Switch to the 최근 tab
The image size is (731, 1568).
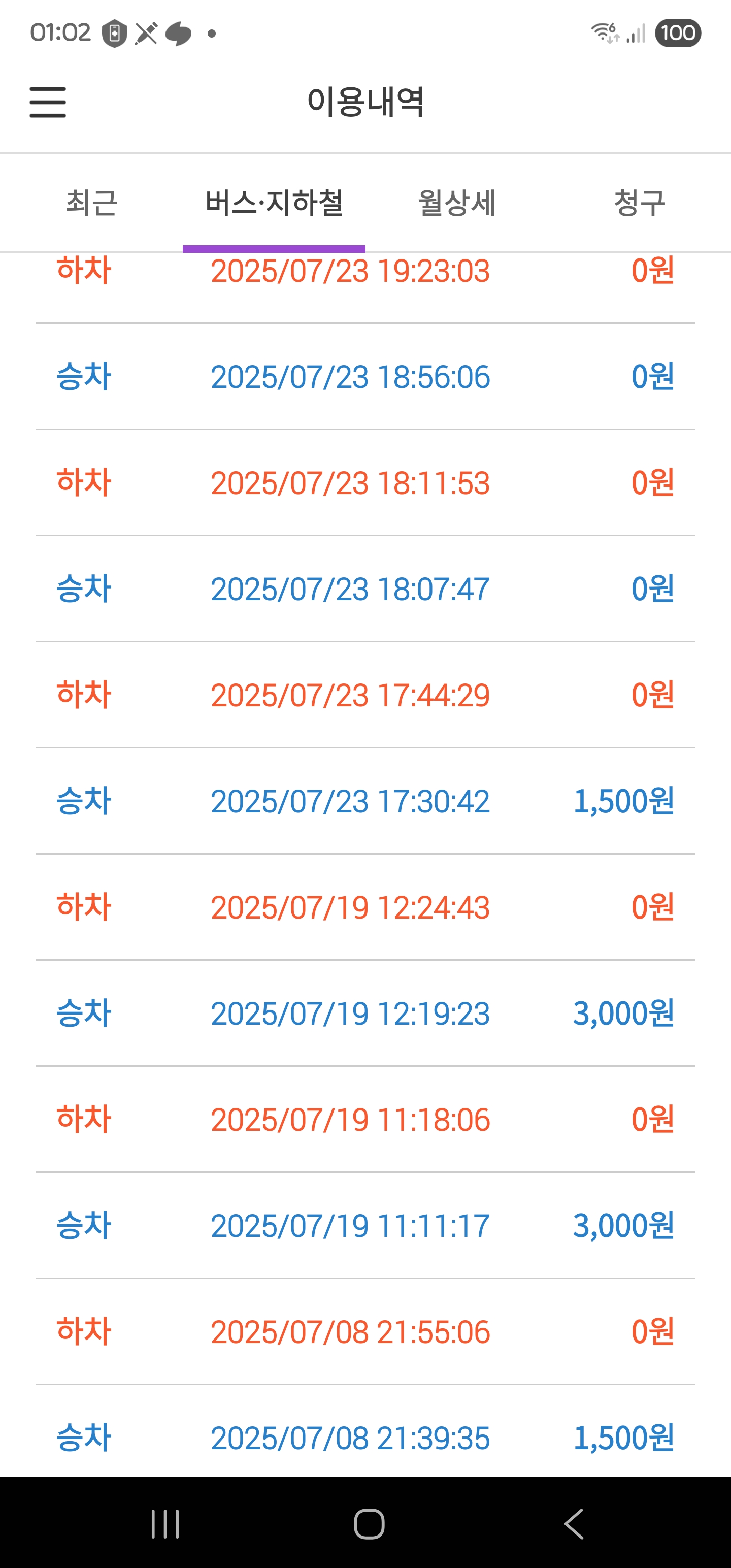pos(91,203)
